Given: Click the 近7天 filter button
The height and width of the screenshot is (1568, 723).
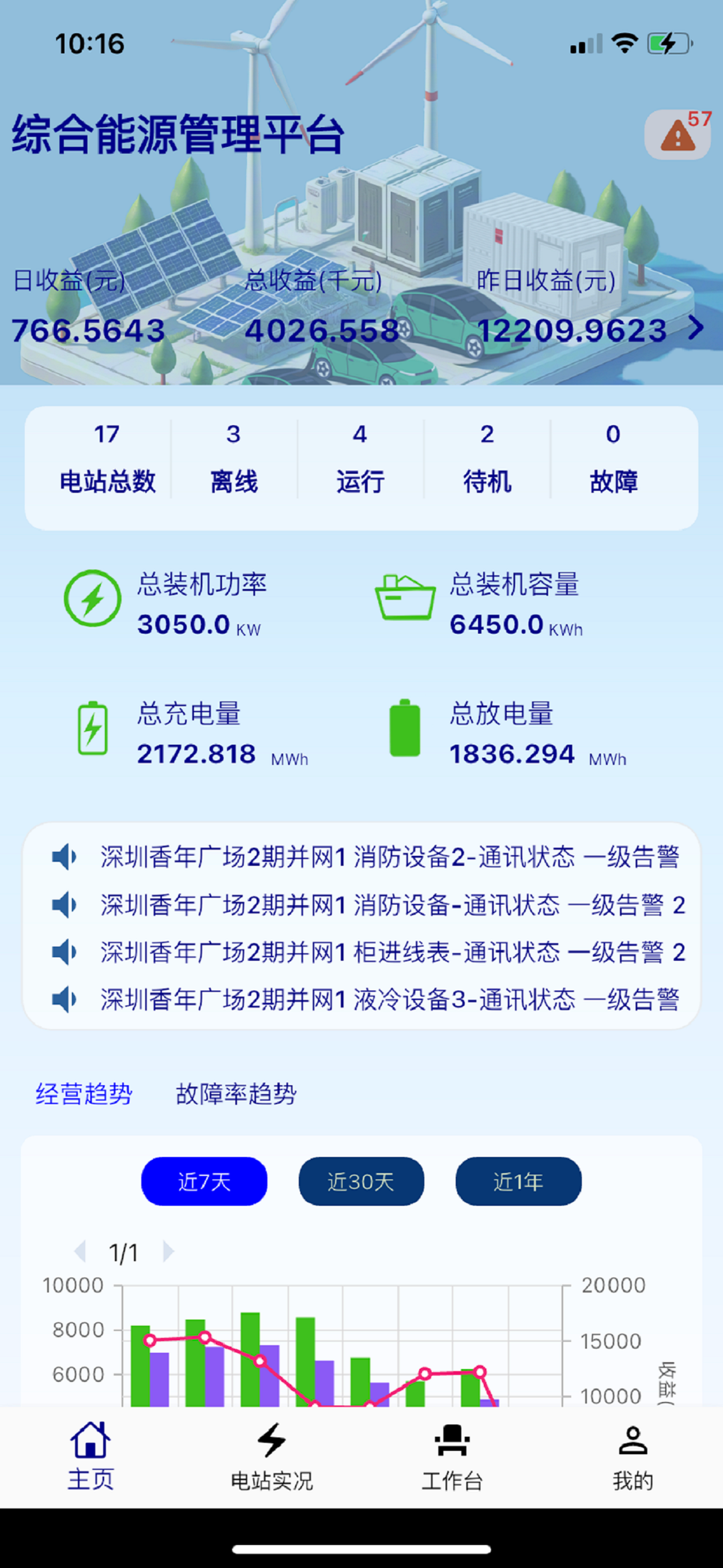Looking at the screenshot, I should tap(203, 1180).
